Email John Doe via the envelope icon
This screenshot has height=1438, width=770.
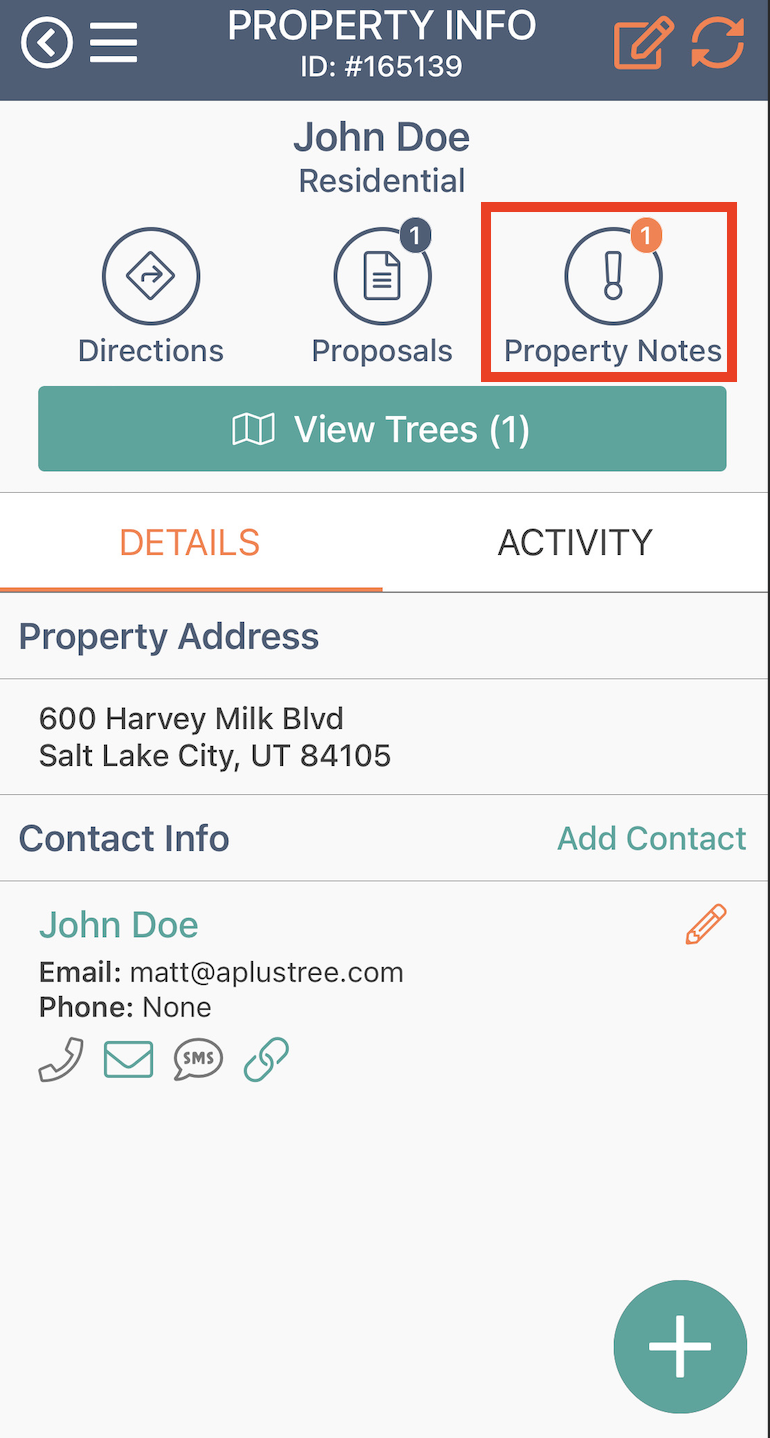pos(128,1059)
